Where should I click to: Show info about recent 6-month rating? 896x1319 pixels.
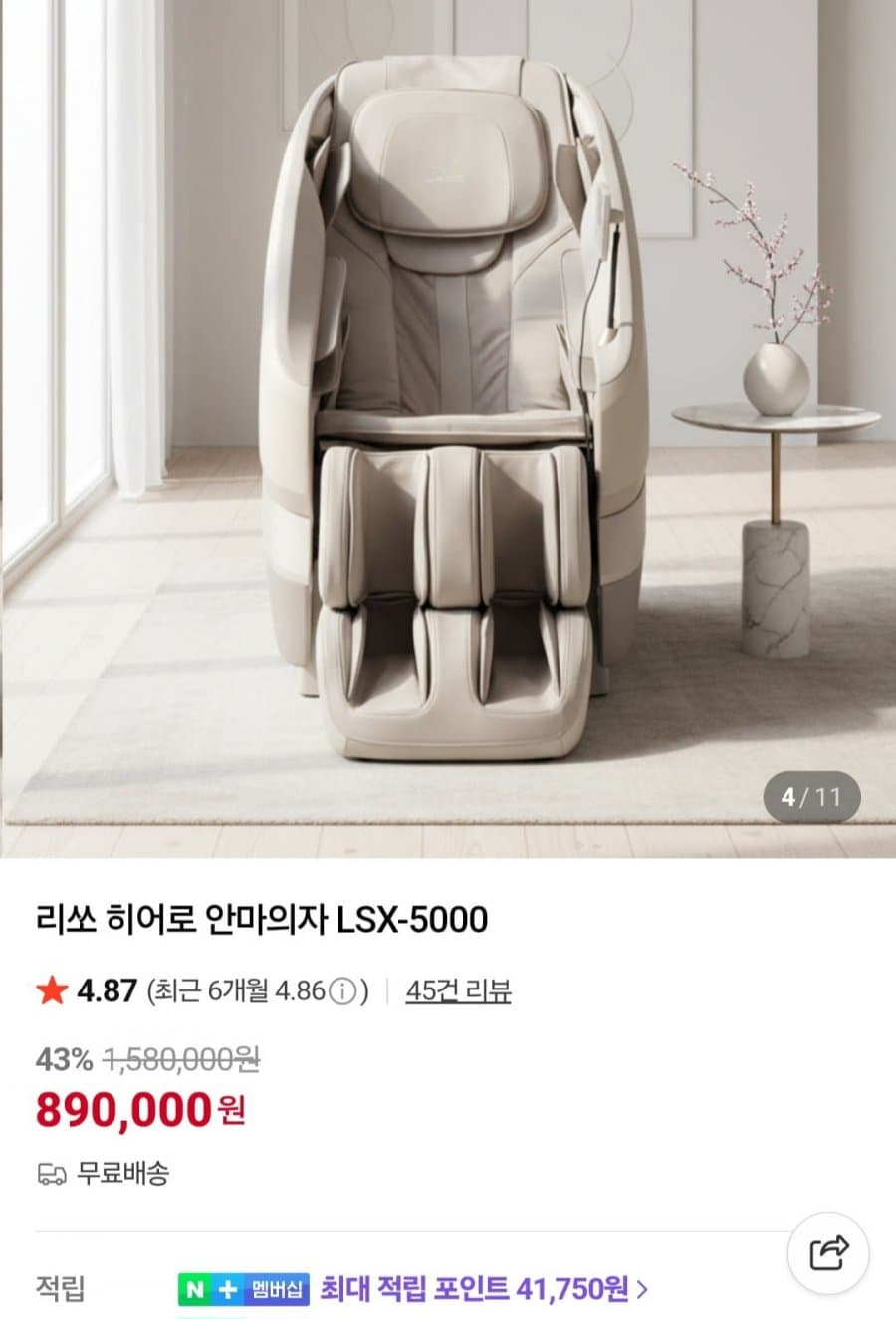[x=341, y=991]
